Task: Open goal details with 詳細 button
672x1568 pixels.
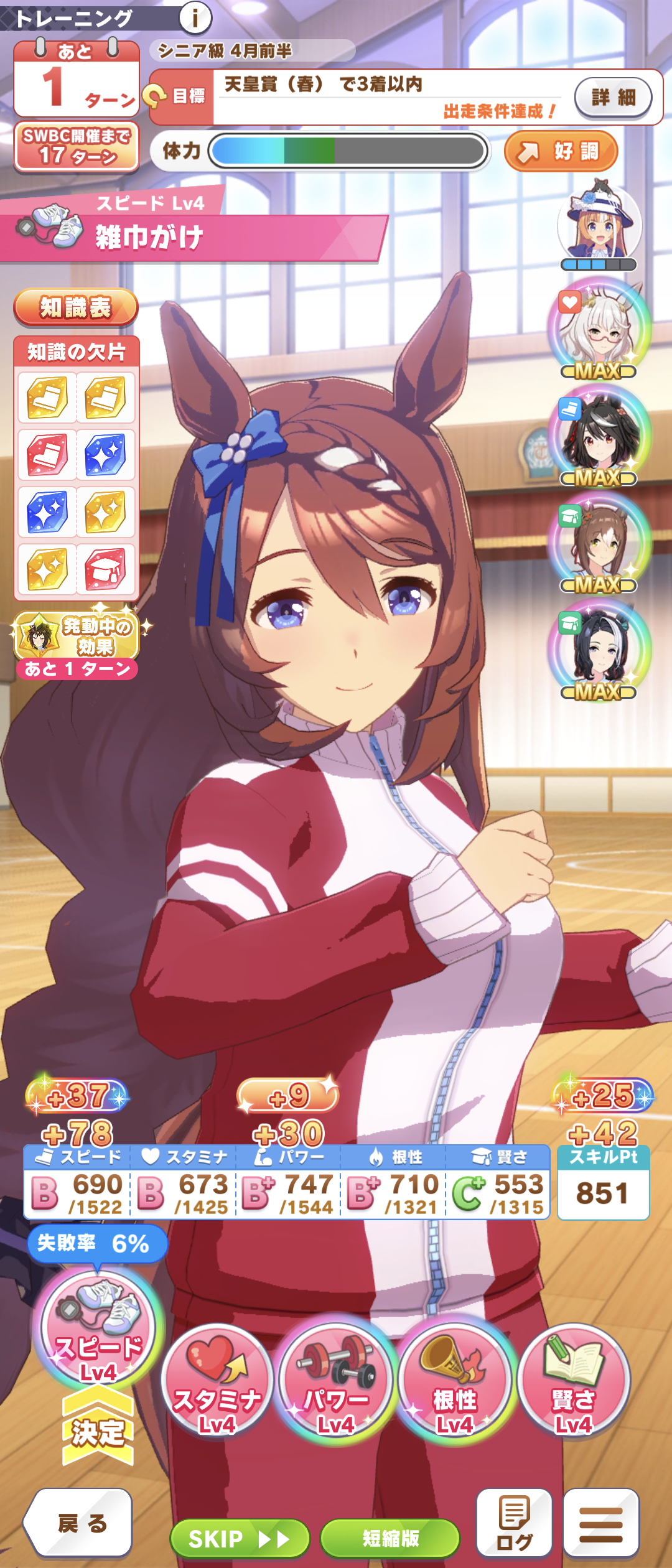Action: (613, 98)
